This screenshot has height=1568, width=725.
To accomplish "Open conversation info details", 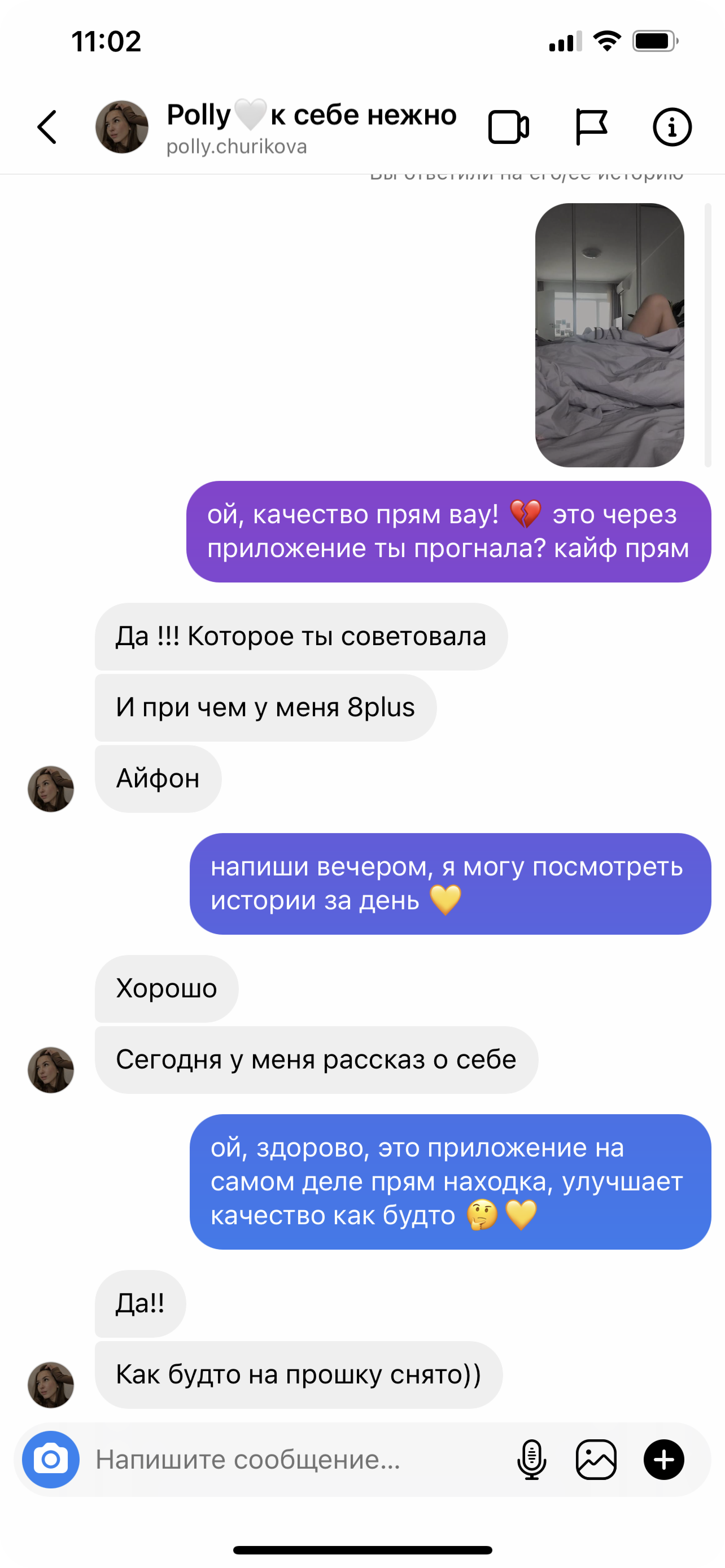I will (672, 127).
